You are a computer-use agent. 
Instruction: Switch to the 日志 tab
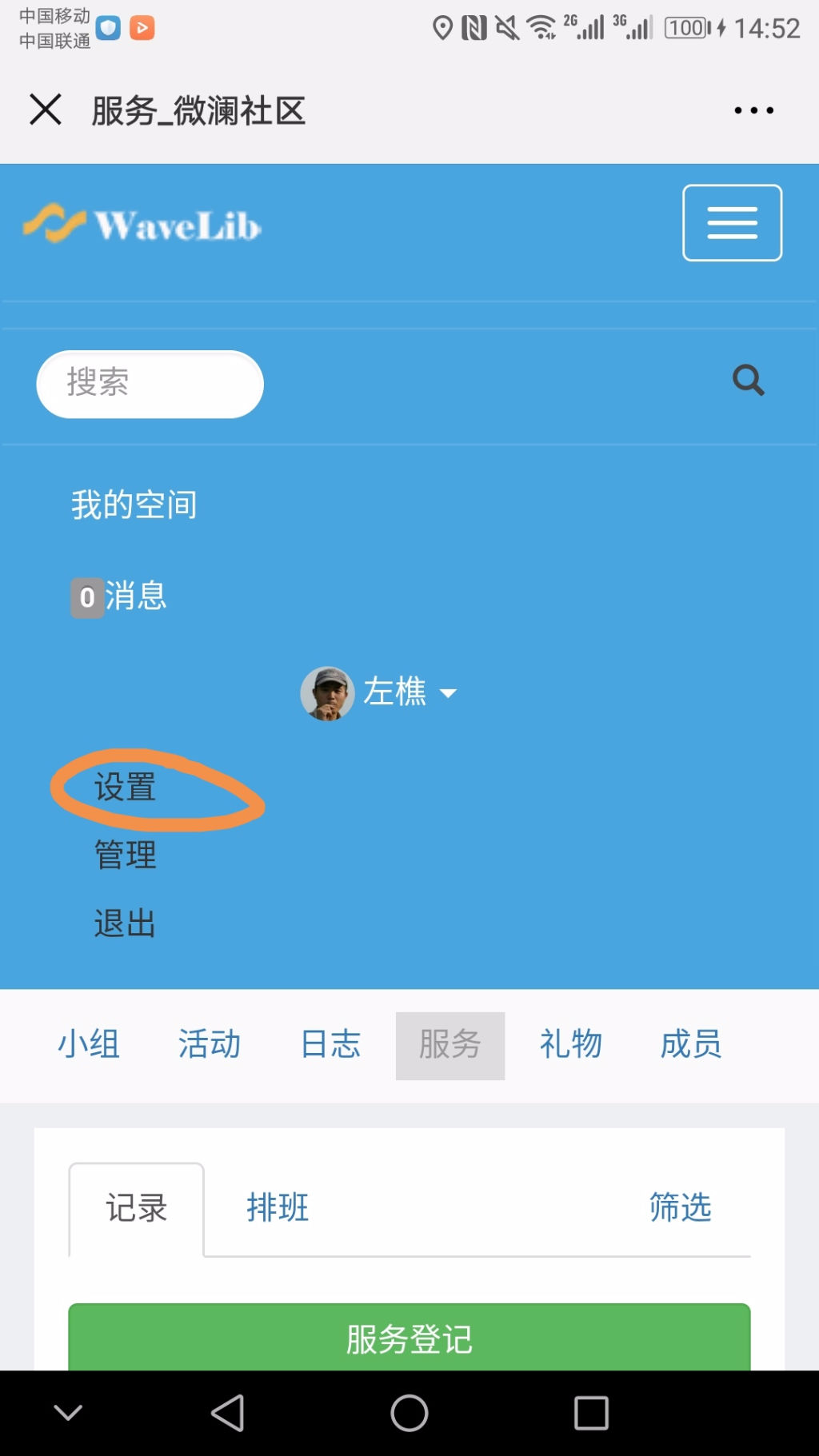[x=330, y=1044]
